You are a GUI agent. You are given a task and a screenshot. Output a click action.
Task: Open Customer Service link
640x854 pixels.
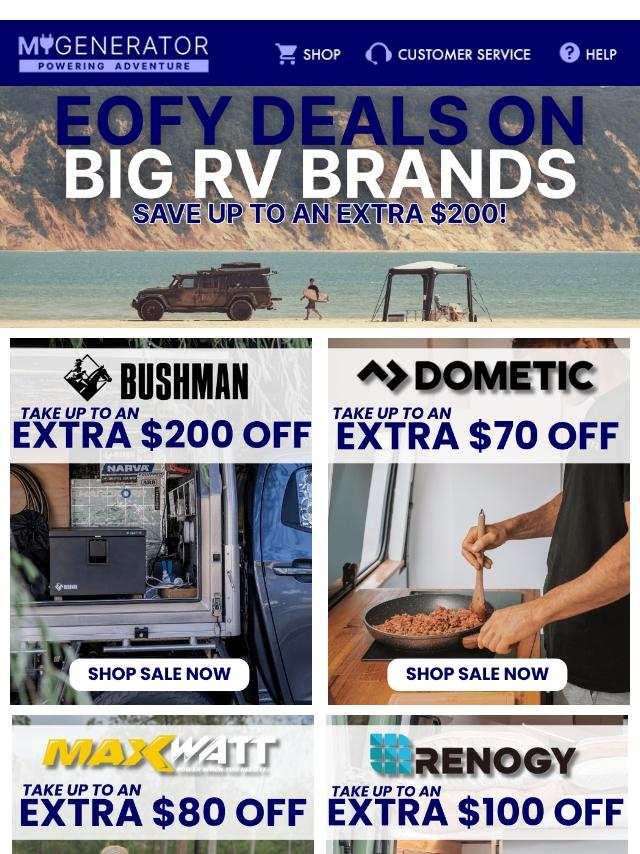coord(448,54)
